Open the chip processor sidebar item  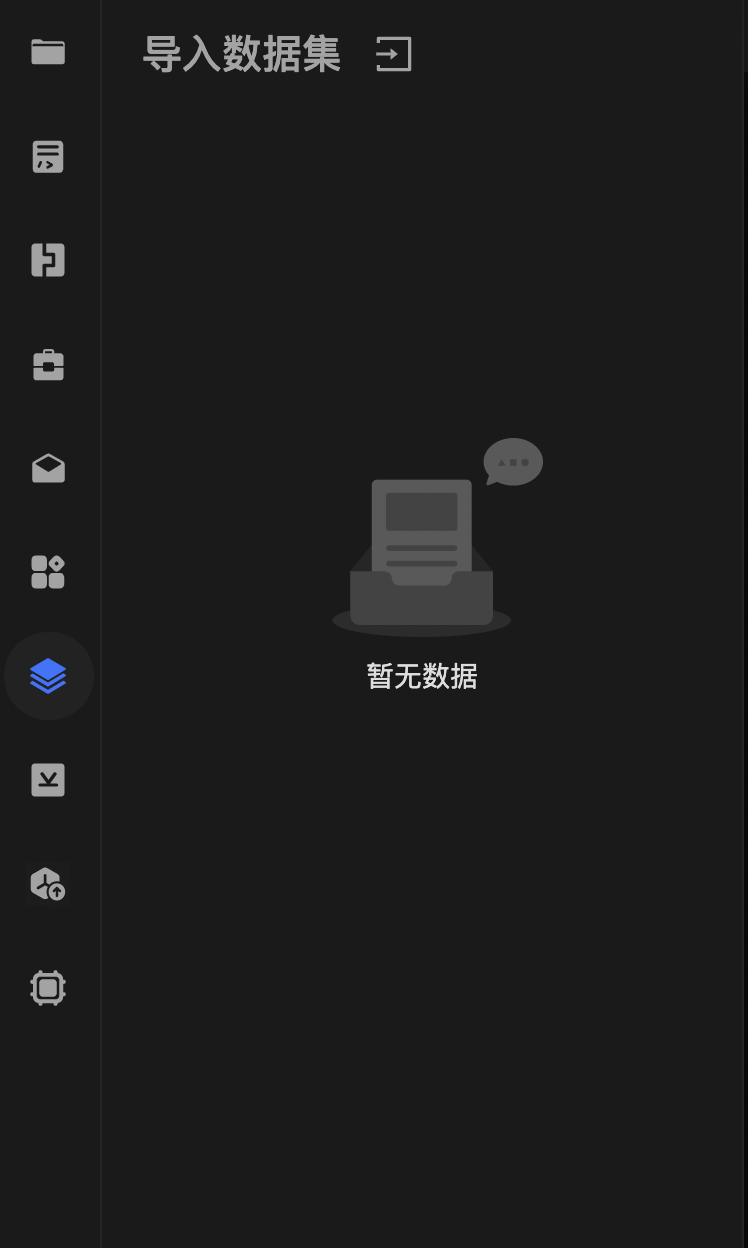point(48,988)
